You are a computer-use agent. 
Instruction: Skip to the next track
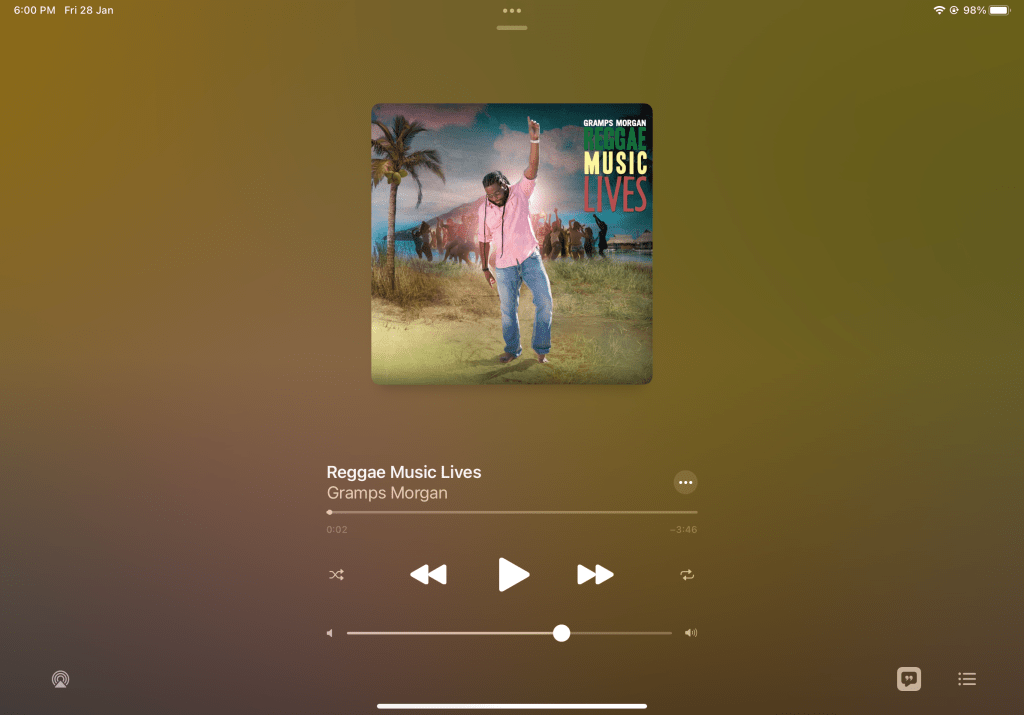tap(595, 574)
